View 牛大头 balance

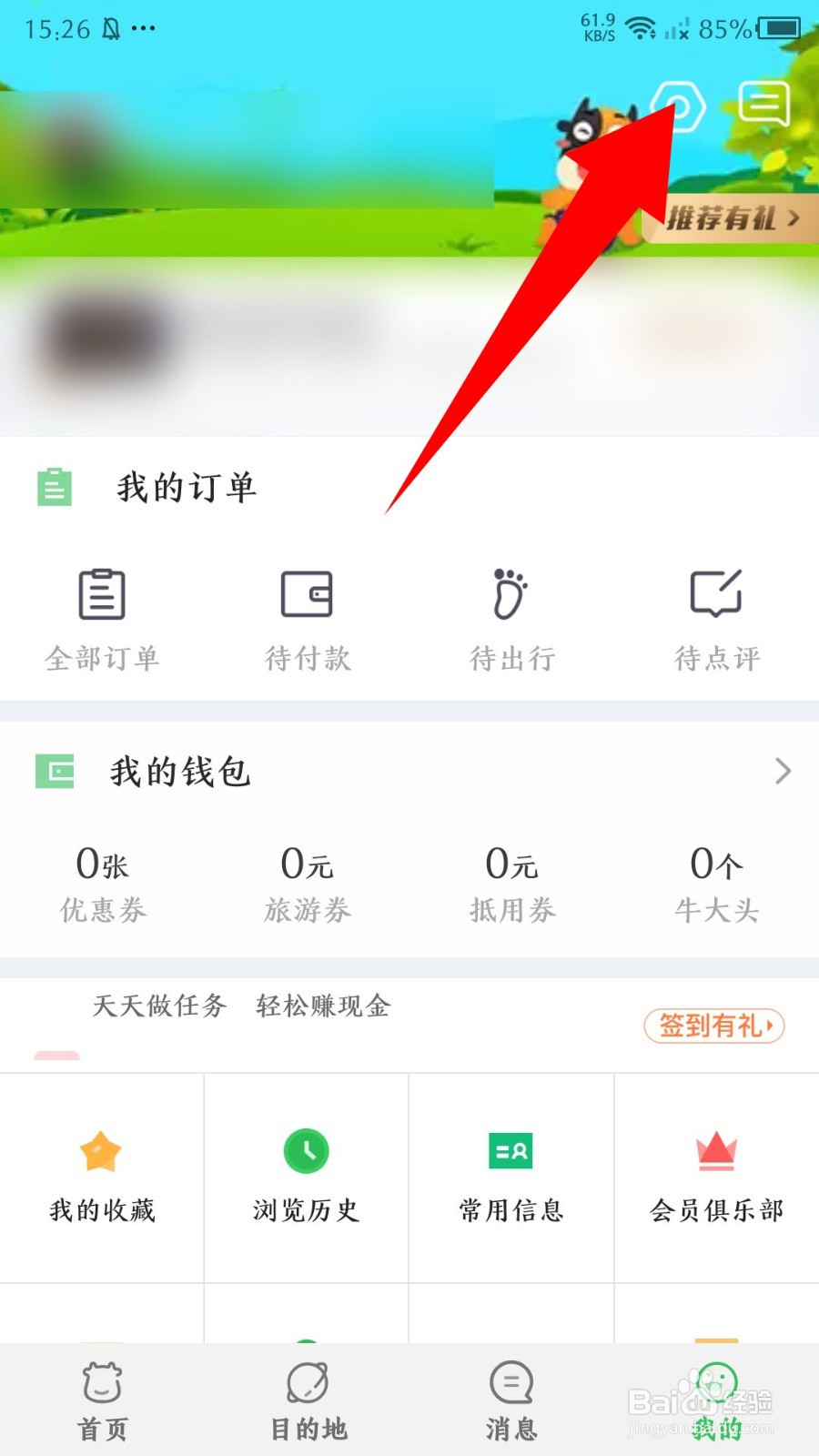coord(715,883)
